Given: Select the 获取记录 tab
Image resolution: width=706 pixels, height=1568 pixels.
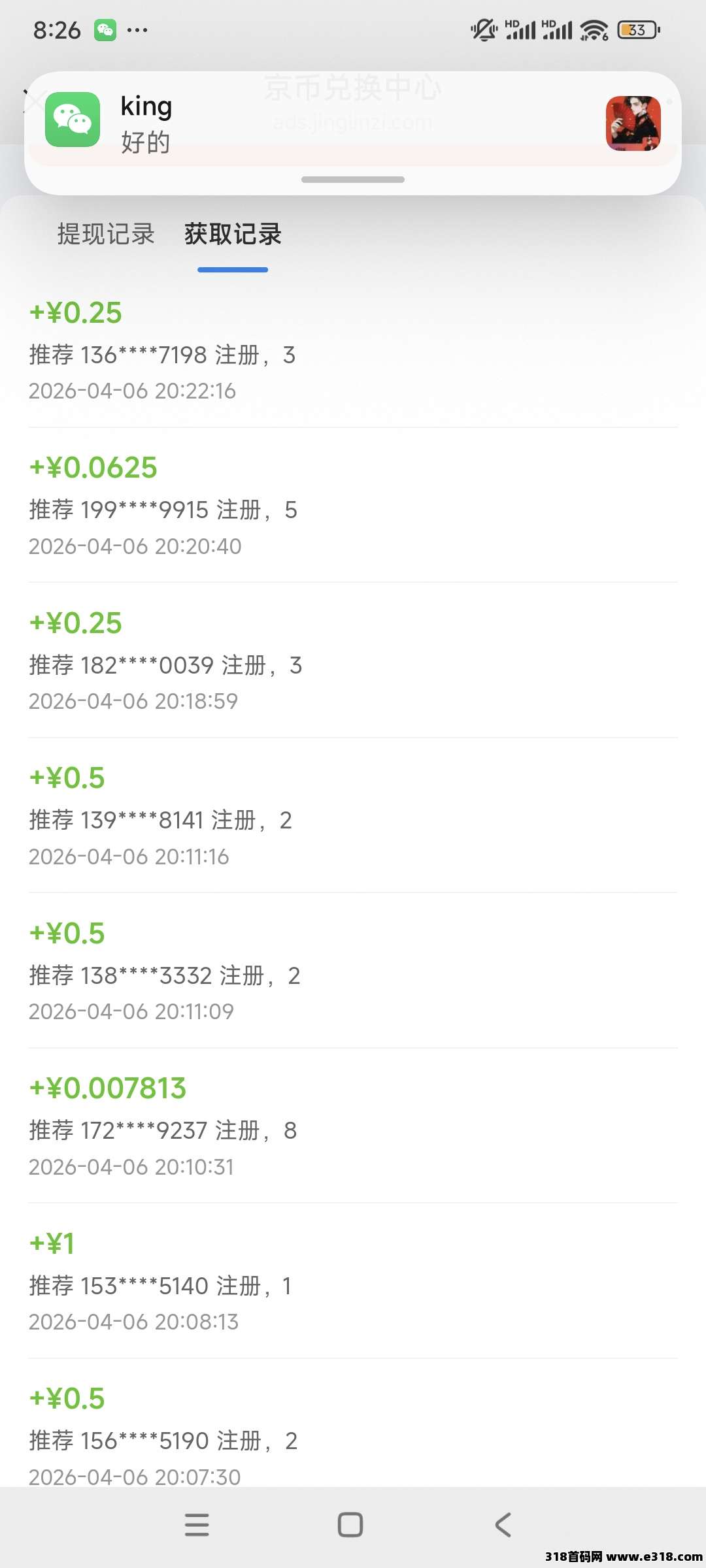Looking at the screenshot, I should (x=233, y=234).
